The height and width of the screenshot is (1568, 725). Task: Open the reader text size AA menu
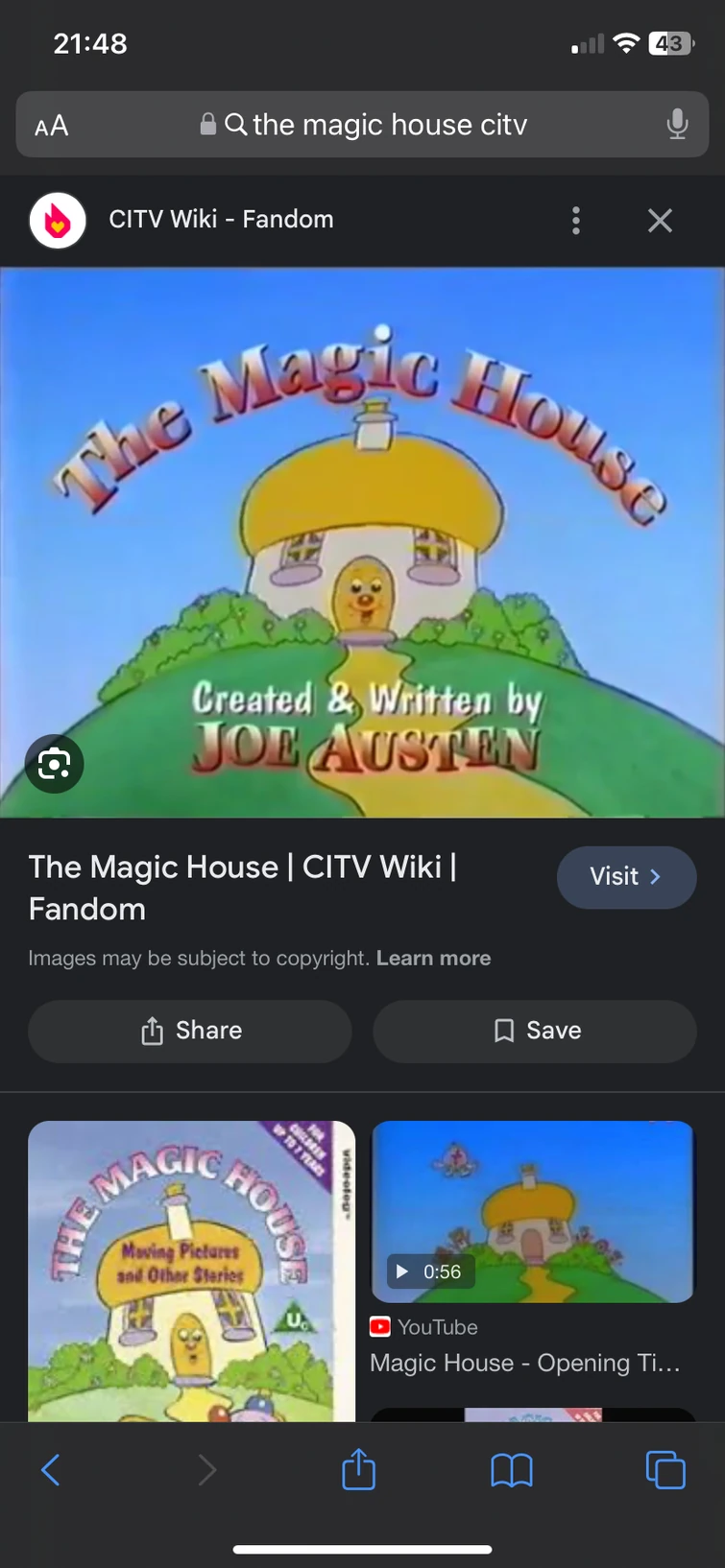(x=52, y=126)
